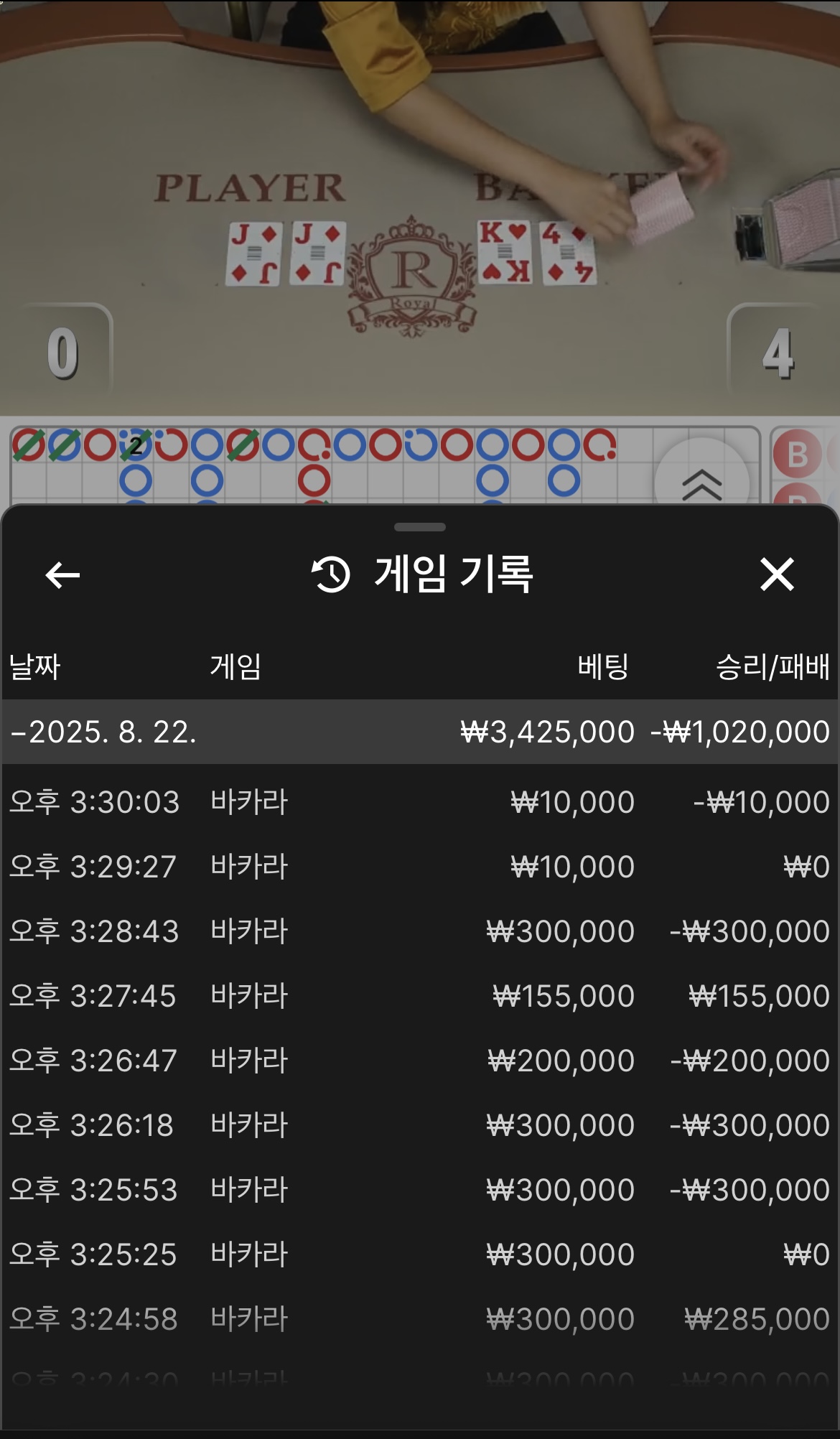Select the 오후 3:26:18 baccarat entry
The height and width of the screenshot is (1439, 840).
pyautogui.click(x=419, y=1125)
